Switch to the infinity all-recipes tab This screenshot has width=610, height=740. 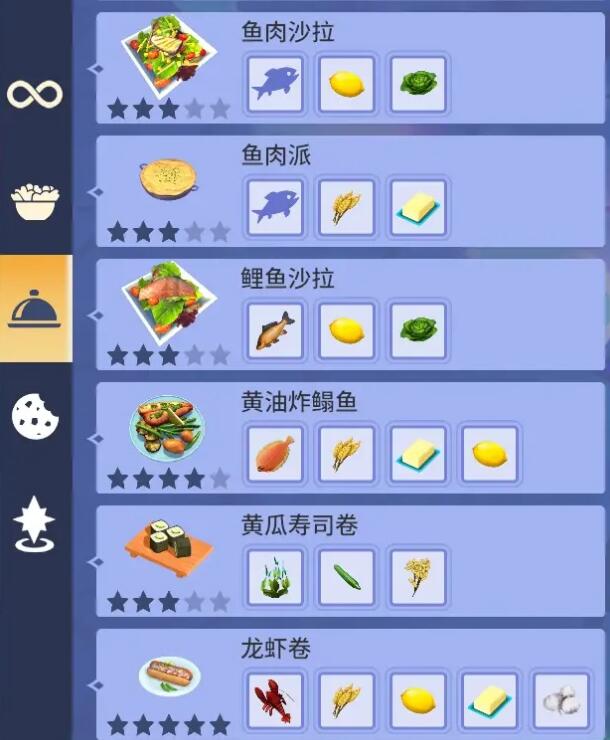(x=35, y=94)
